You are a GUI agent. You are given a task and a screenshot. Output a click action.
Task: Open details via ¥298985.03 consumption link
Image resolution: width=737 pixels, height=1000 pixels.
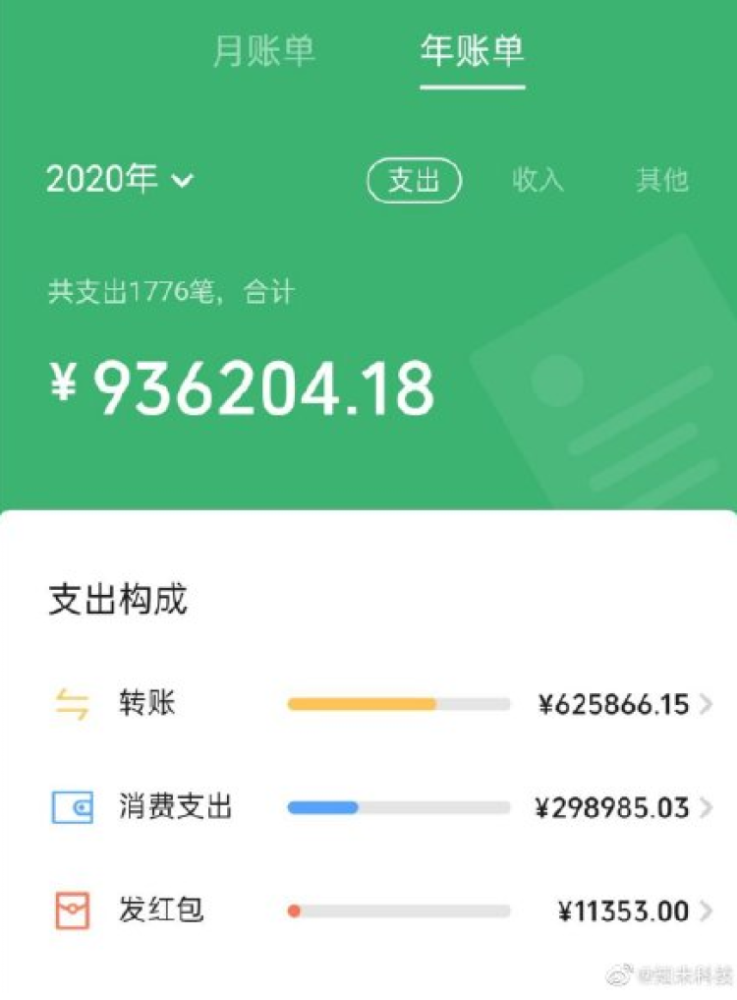click(x=611, y=807)
